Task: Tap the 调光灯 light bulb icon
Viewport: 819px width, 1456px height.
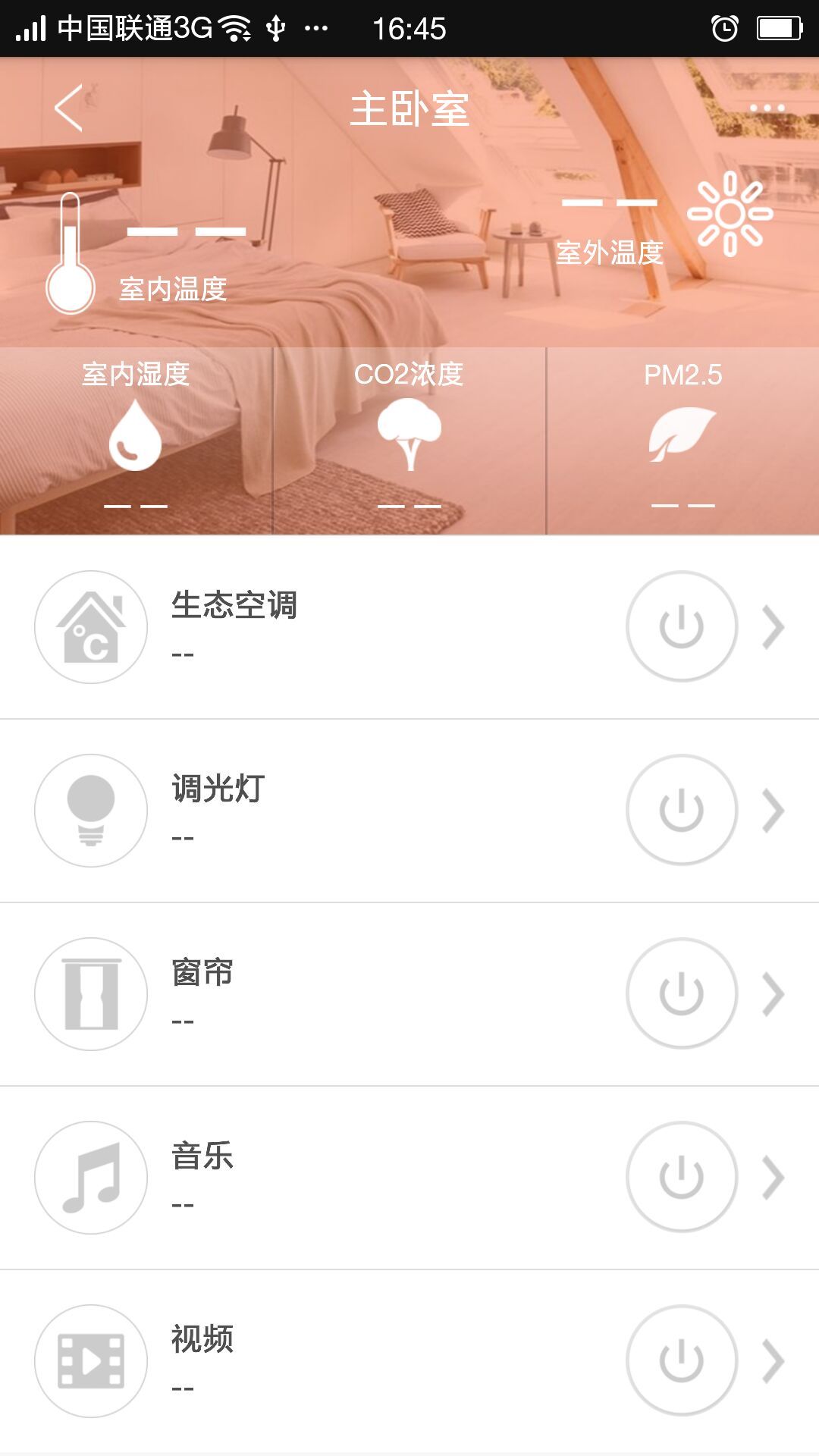Action: [x=90, y=810]
